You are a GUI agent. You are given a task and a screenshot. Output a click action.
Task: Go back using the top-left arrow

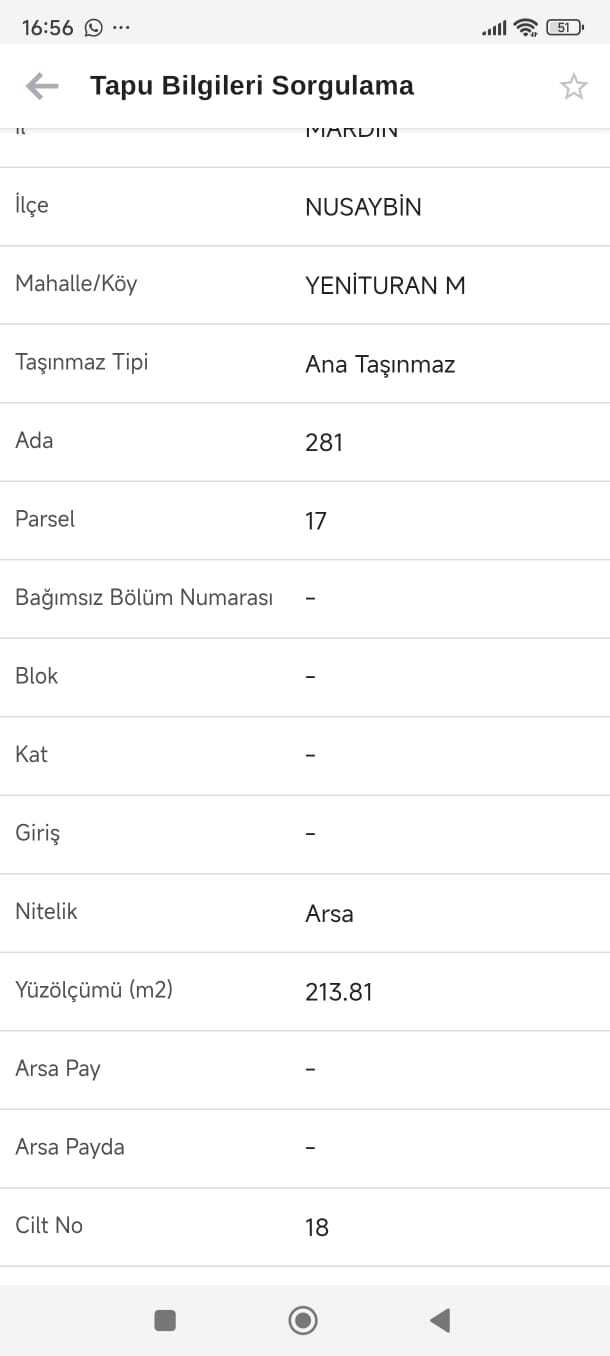click(x=42, y=87)
